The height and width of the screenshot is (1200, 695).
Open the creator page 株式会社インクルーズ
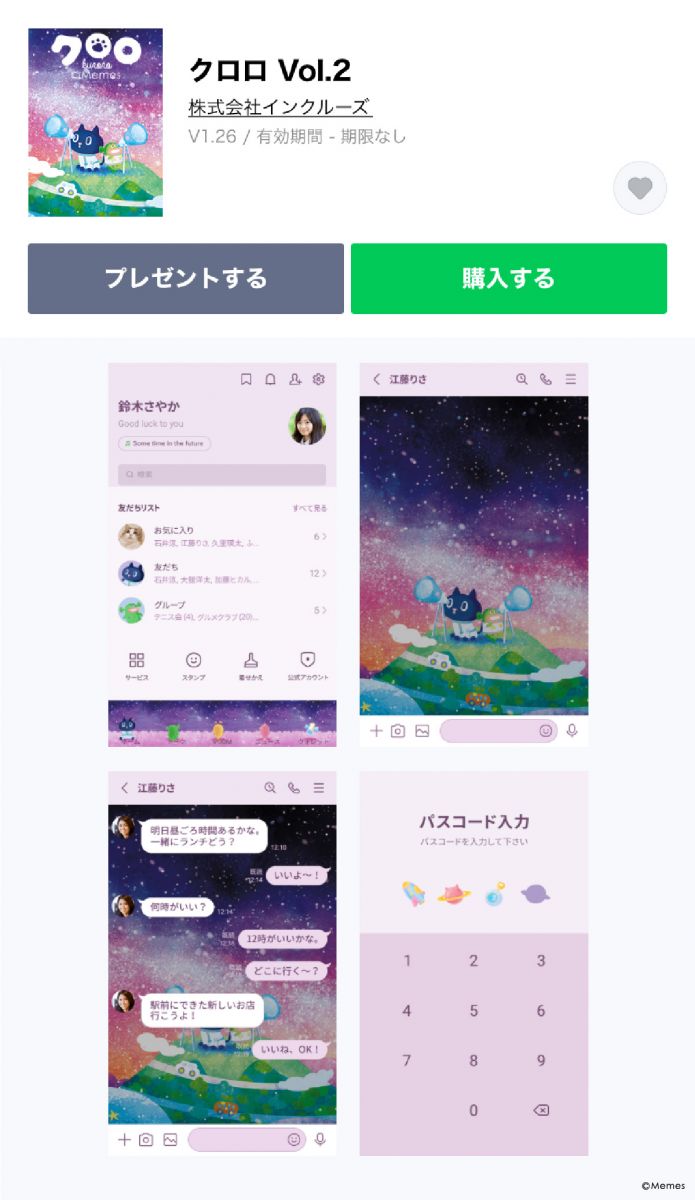click(280, 108)
